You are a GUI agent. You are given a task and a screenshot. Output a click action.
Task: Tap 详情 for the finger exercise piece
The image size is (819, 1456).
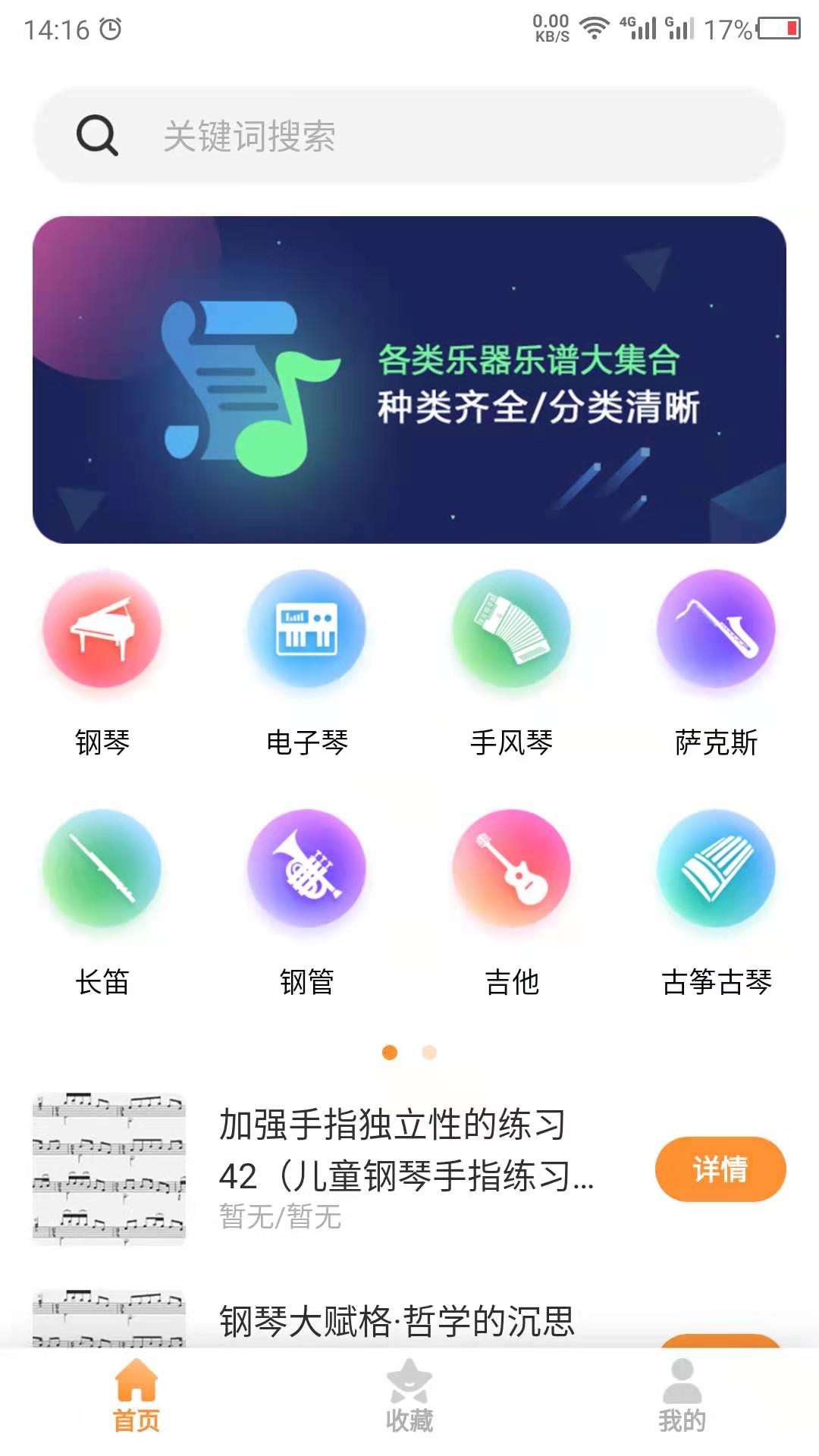click(x=719, y=1169)
